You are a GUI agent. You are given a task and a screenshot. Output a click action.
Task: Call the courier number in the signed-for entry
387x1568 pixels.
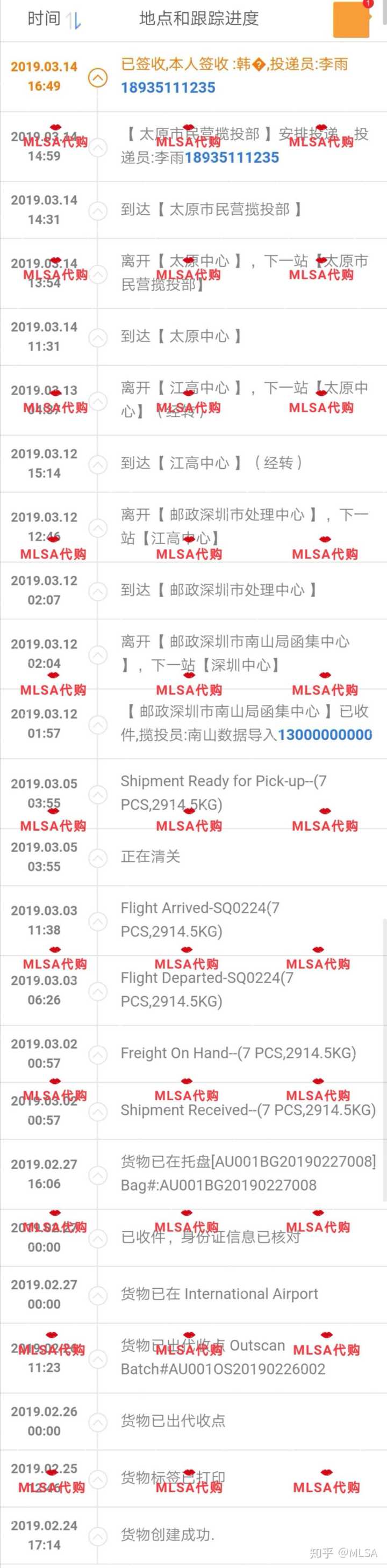(168, 88)
